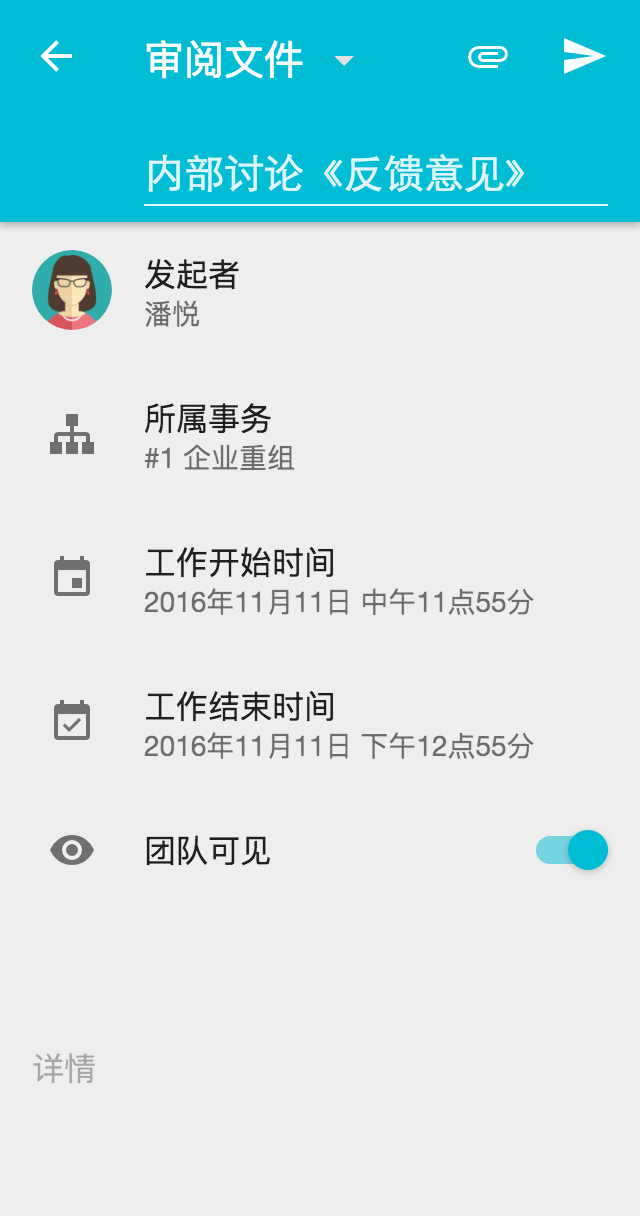Turn off the 团队可见 switch
The image size is (640, 1216).
(572, 850)
